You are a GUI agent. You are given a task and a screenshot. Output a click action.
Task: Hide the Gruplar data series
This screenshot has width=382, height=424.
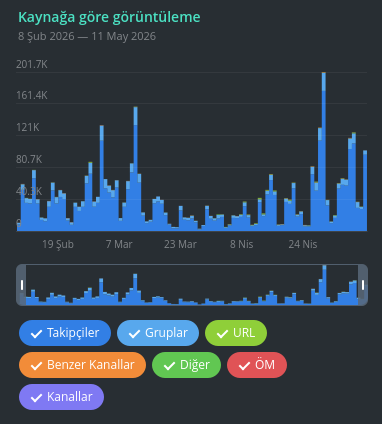point(158,333)
